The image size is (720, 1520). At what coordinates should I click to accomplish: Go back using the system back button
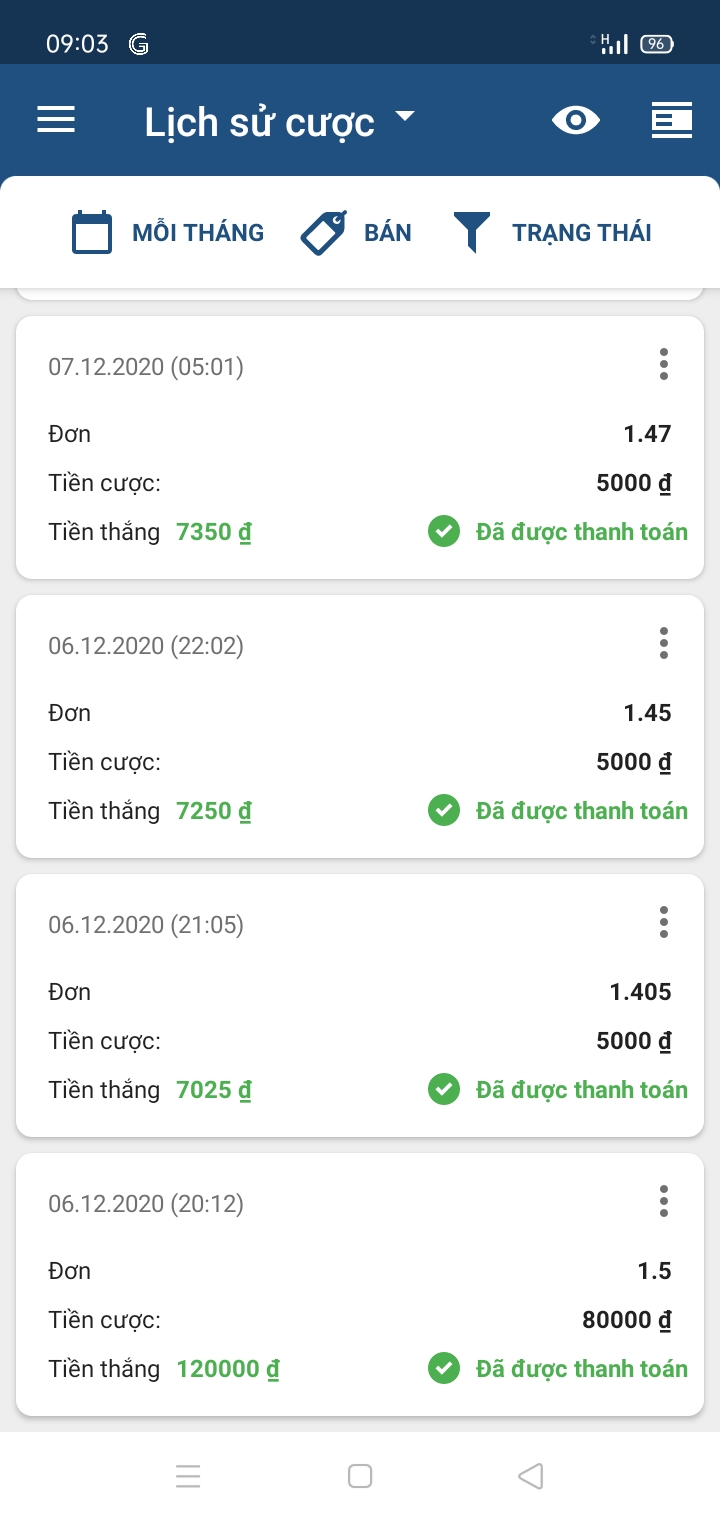(x=531, y=1476)
